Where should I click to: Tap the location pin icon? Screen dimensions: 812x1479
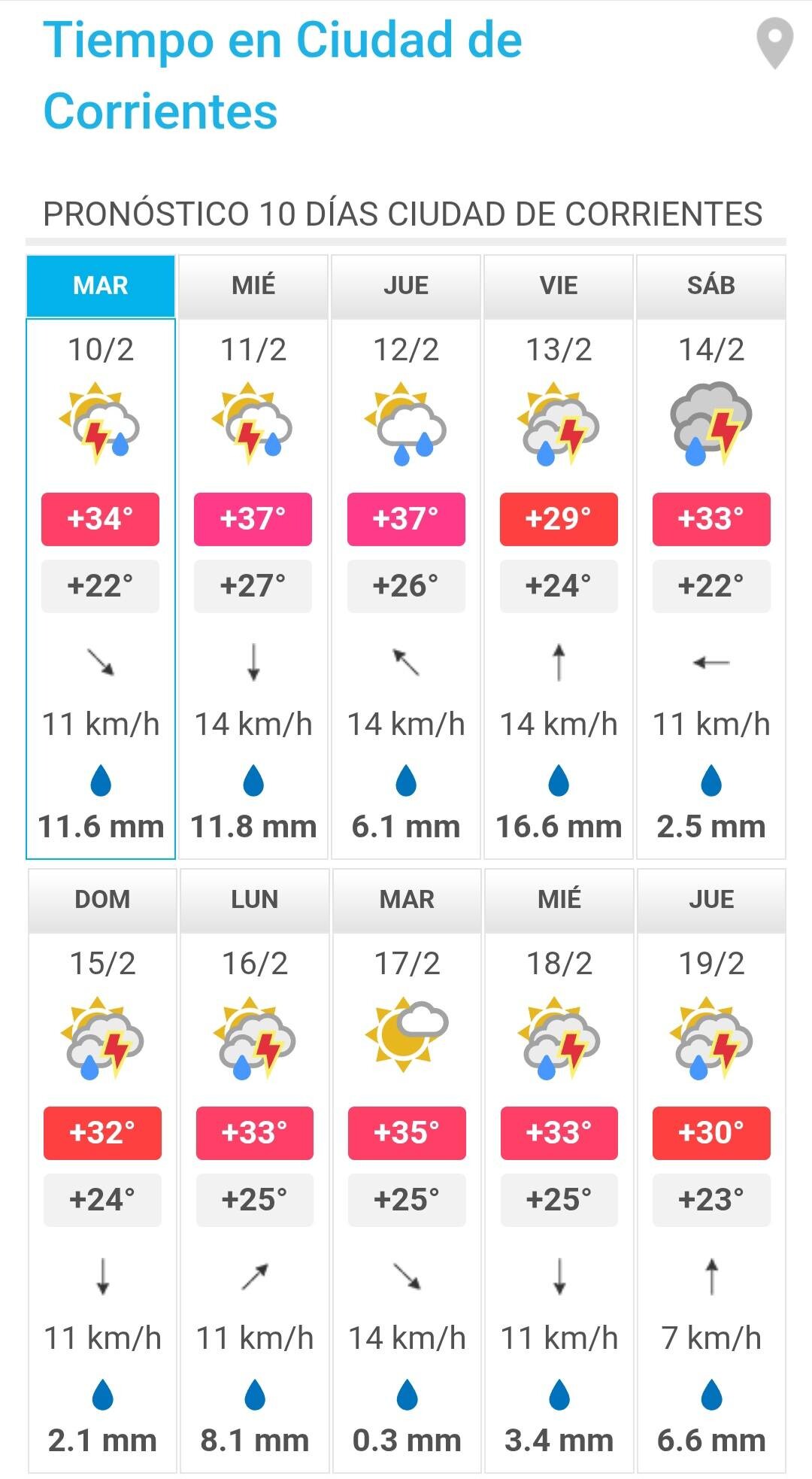tap(774, 44)
